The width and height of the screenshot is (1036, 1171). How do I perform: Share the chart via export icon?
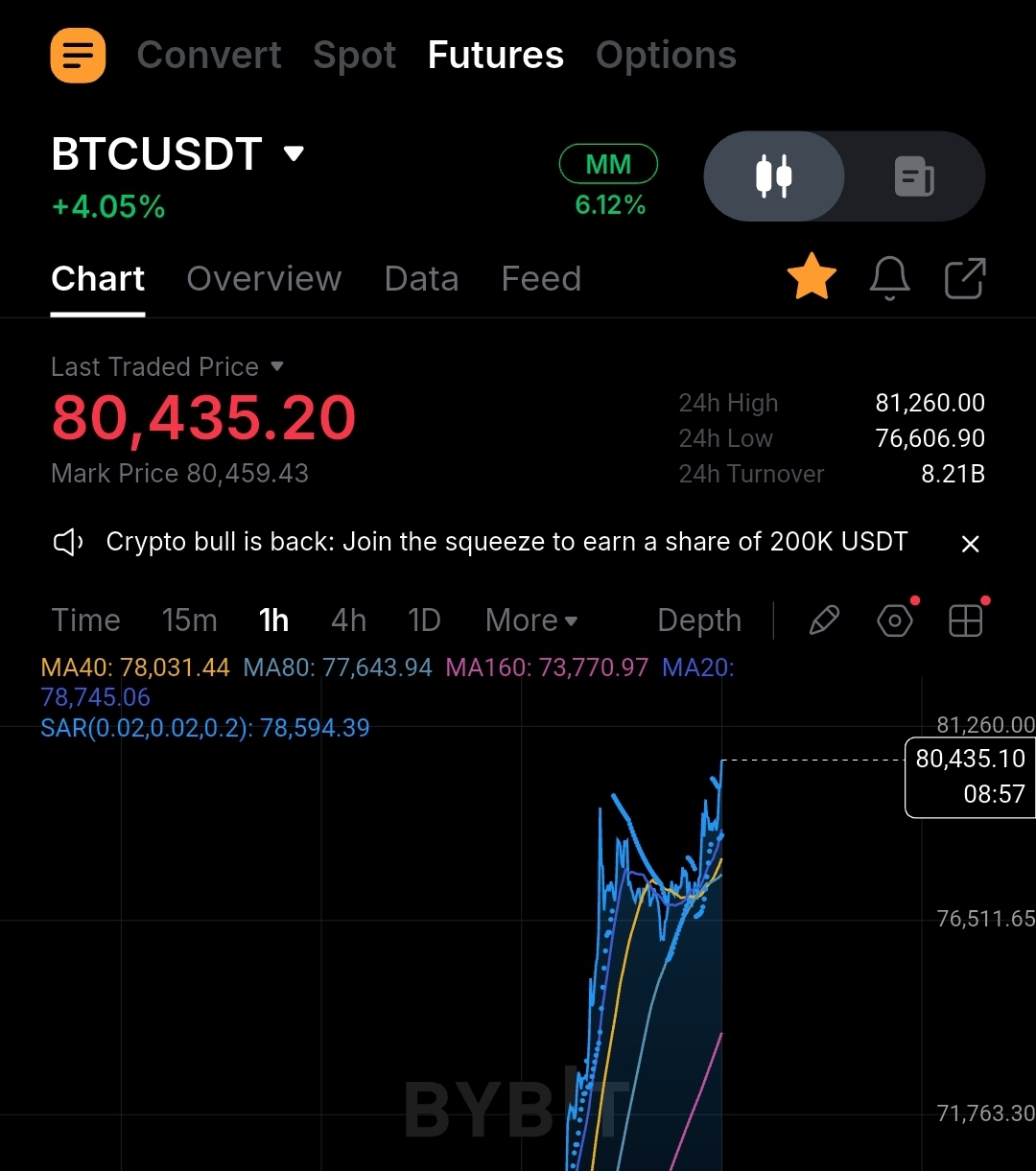pos(965,278)
